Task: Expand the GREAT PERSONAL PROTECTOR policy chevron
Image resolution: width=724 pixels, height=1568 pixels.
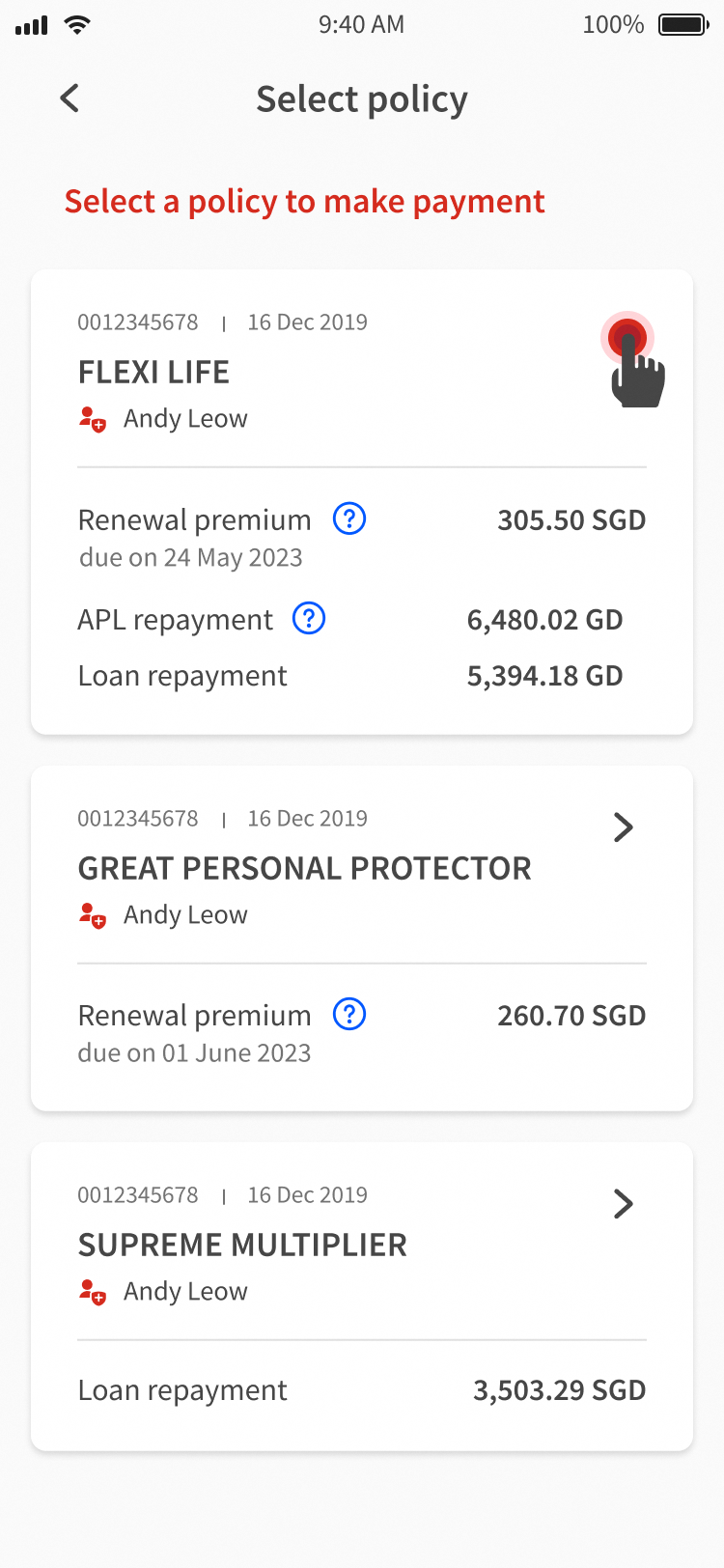Action: (x=624, y=827)
